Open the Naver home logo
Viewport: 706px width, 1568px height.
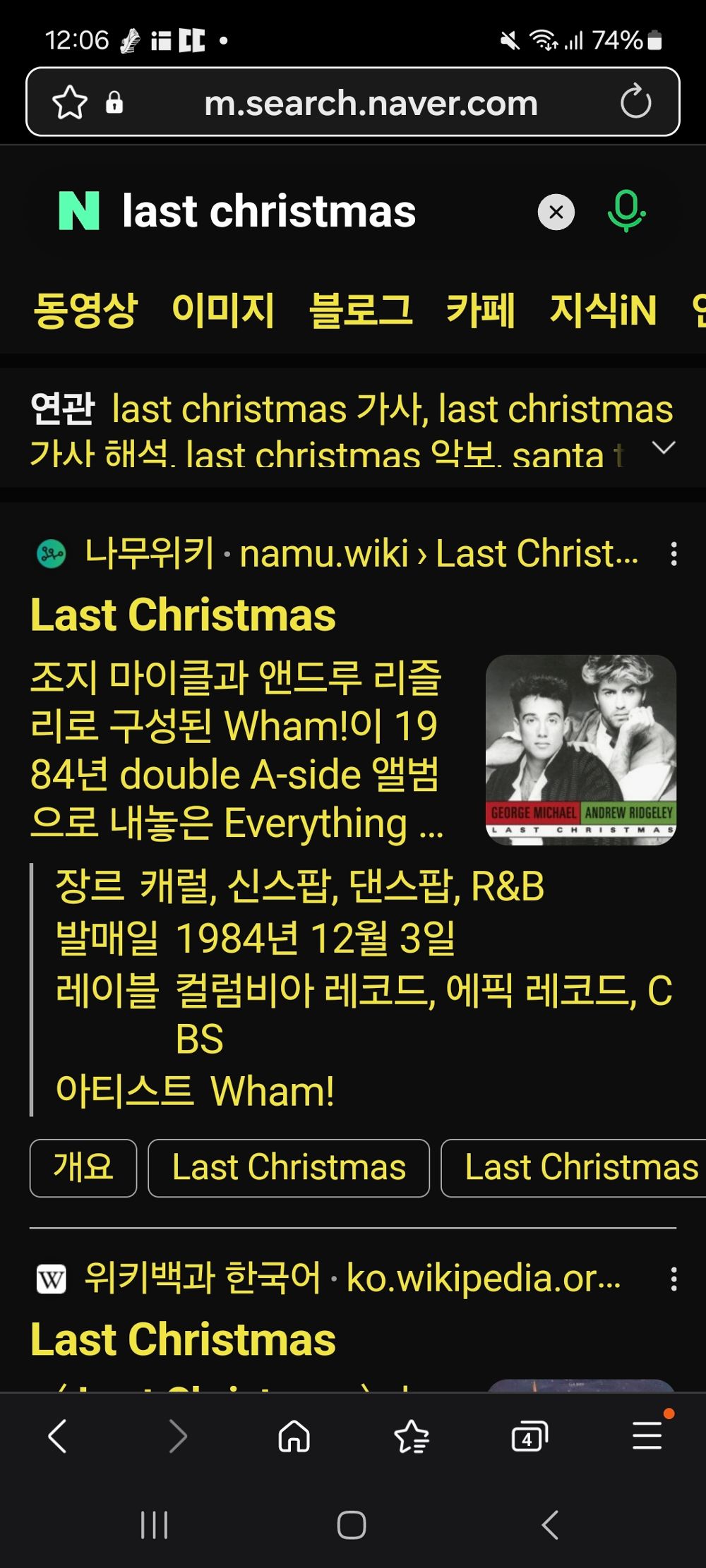(x=78, y=211)
